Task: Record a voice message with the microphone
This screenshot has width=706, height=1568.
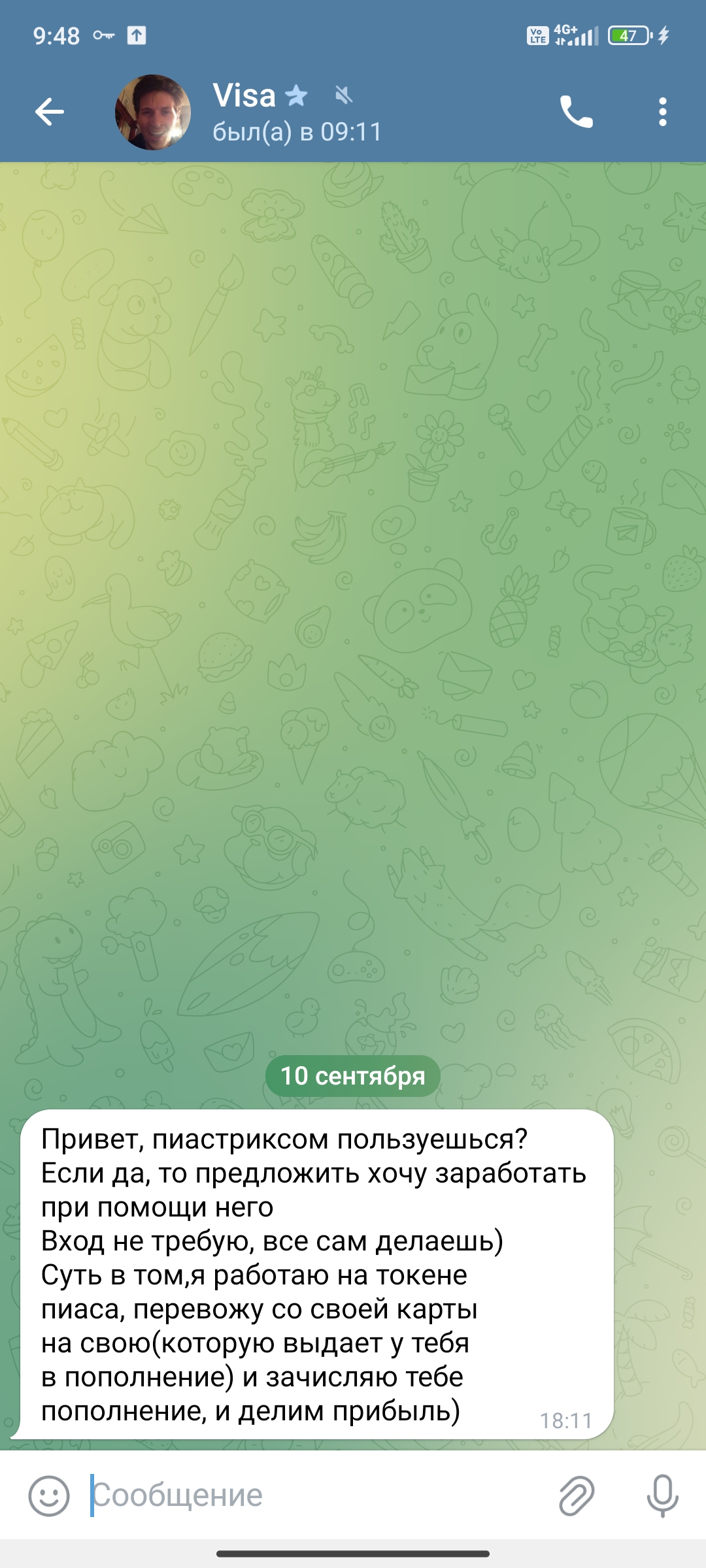Action: tap(662, 1495)
